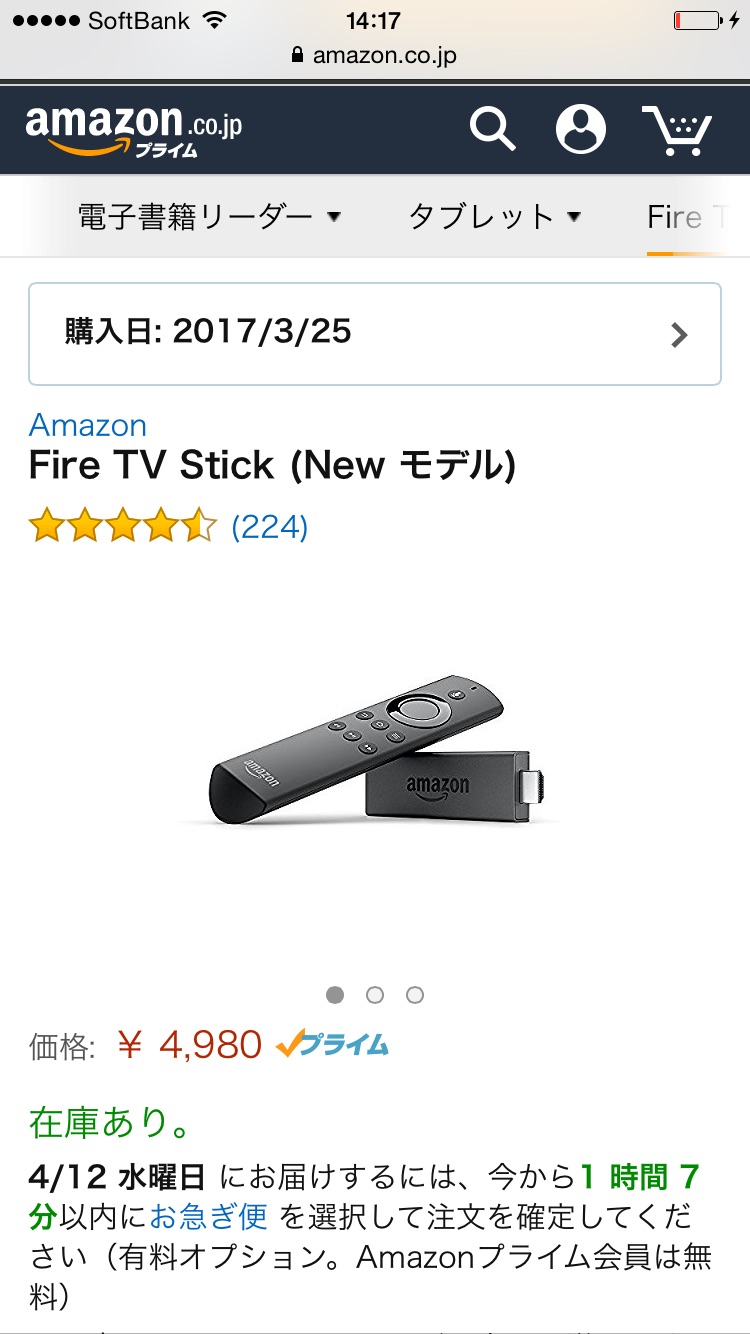This screenshot has width=750, height=1334.
Task: Tap the amazon.co.jp address bar
Action: pos(375,55)
